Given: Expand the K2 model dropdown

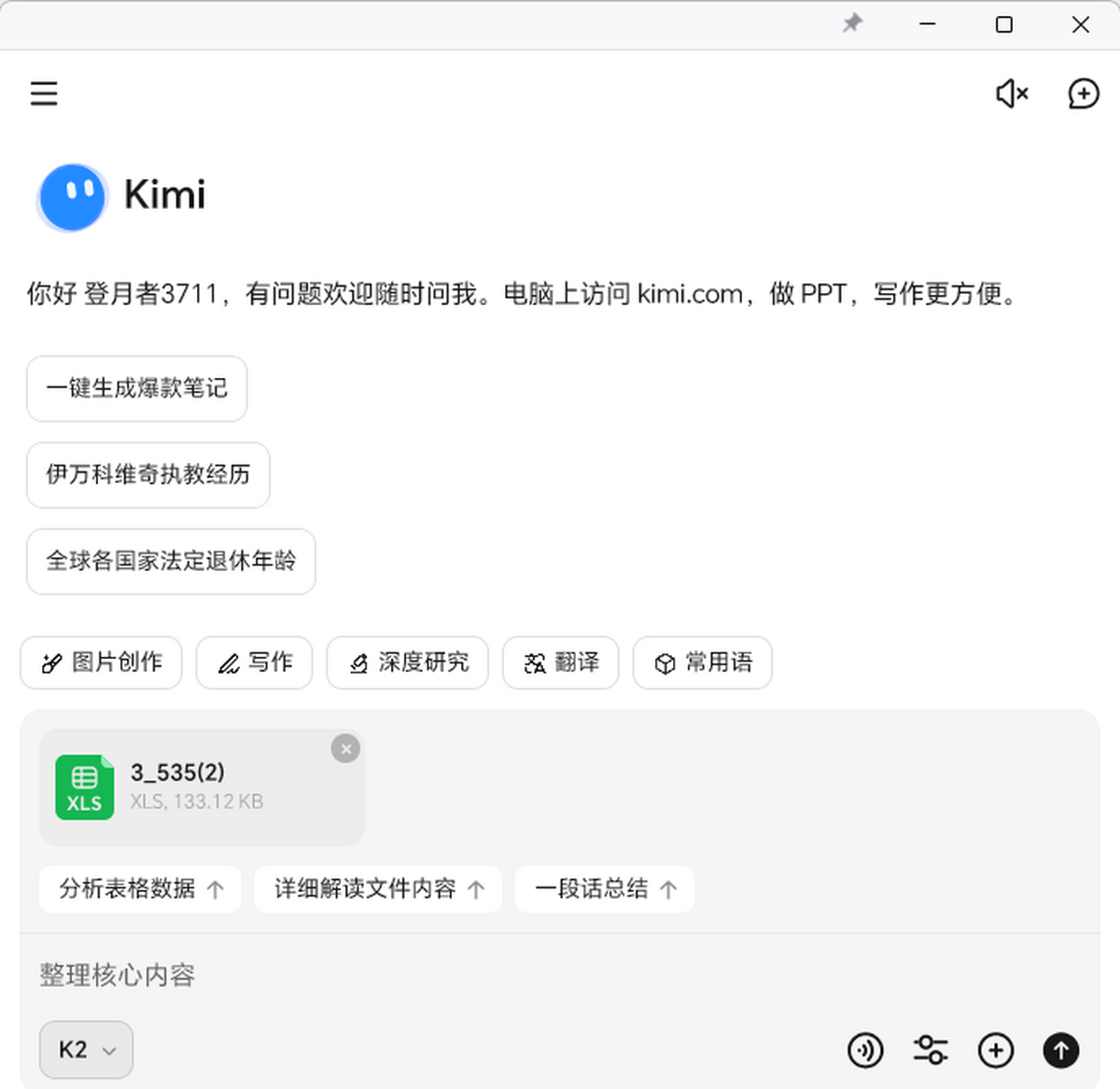Looking at the screenshot, I should click(x=86, y=1050).
